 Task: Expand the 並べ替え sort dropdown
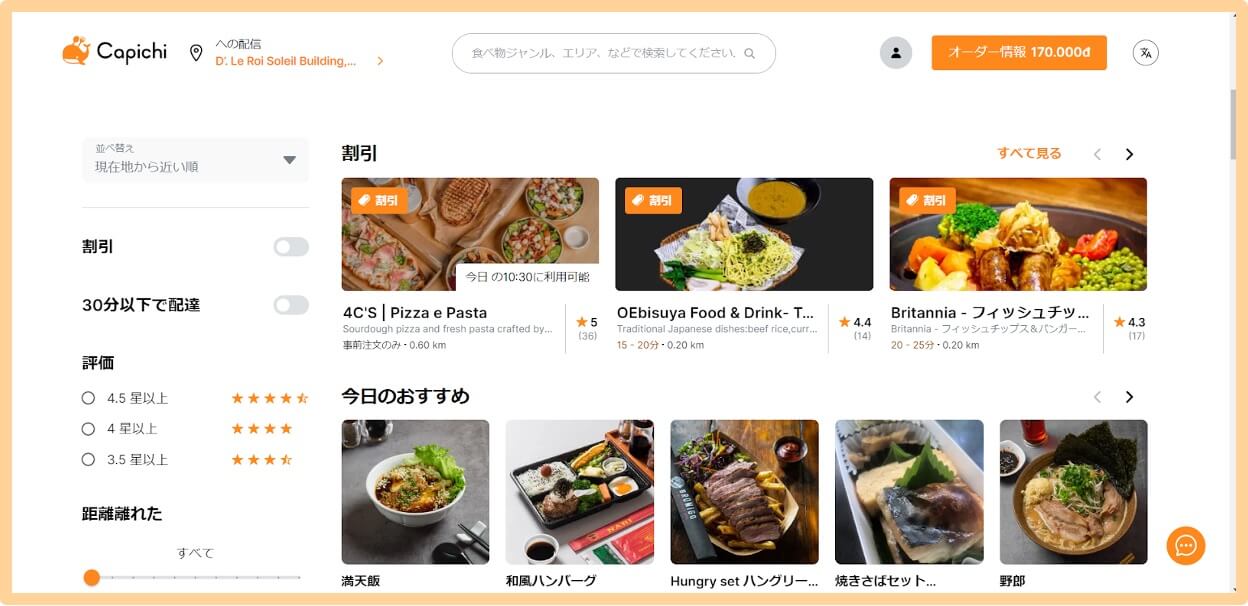click(196, 159)
